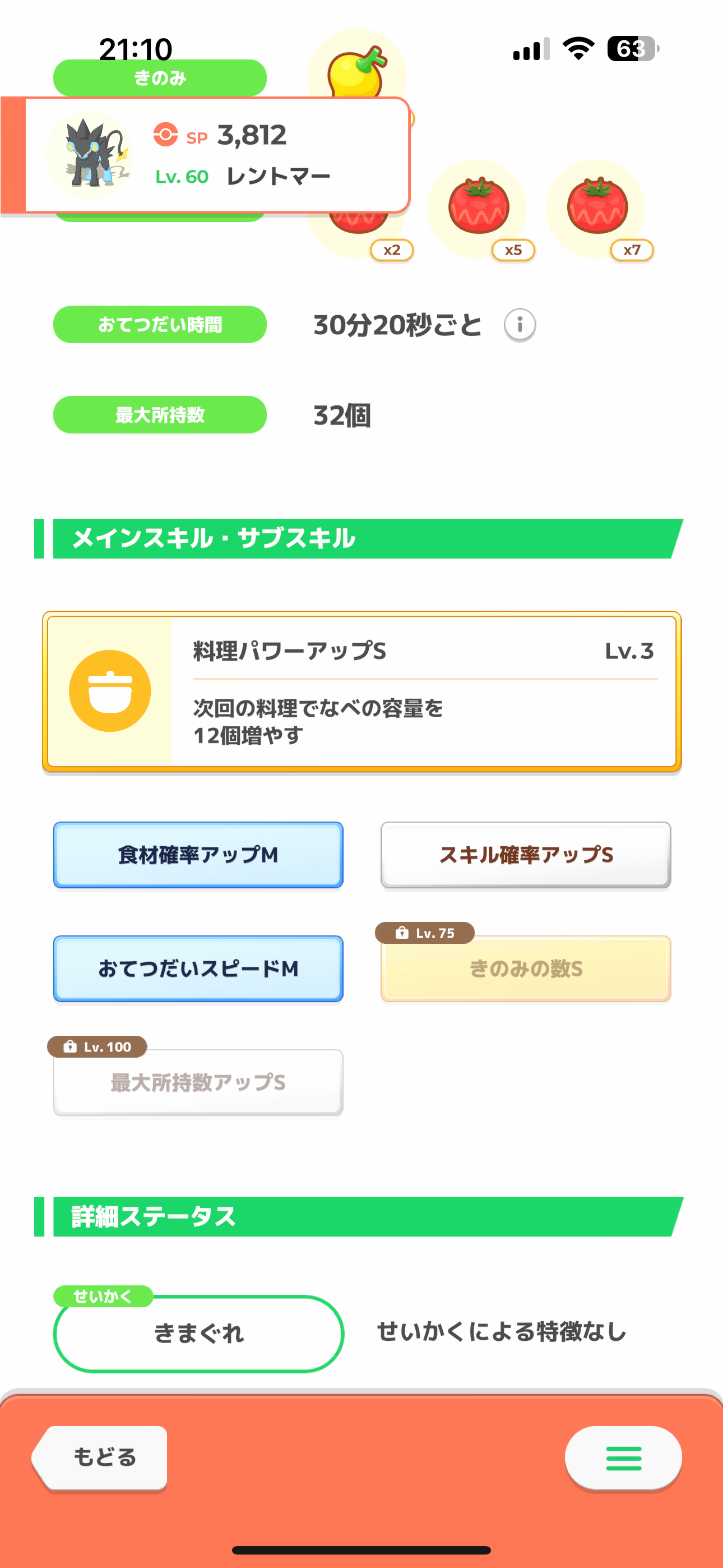The height and width of the screenshot is (1568, 723).
Task: Tap the きまぐれ nature box
Action: pyautogui.click(x=199, y=1334)
